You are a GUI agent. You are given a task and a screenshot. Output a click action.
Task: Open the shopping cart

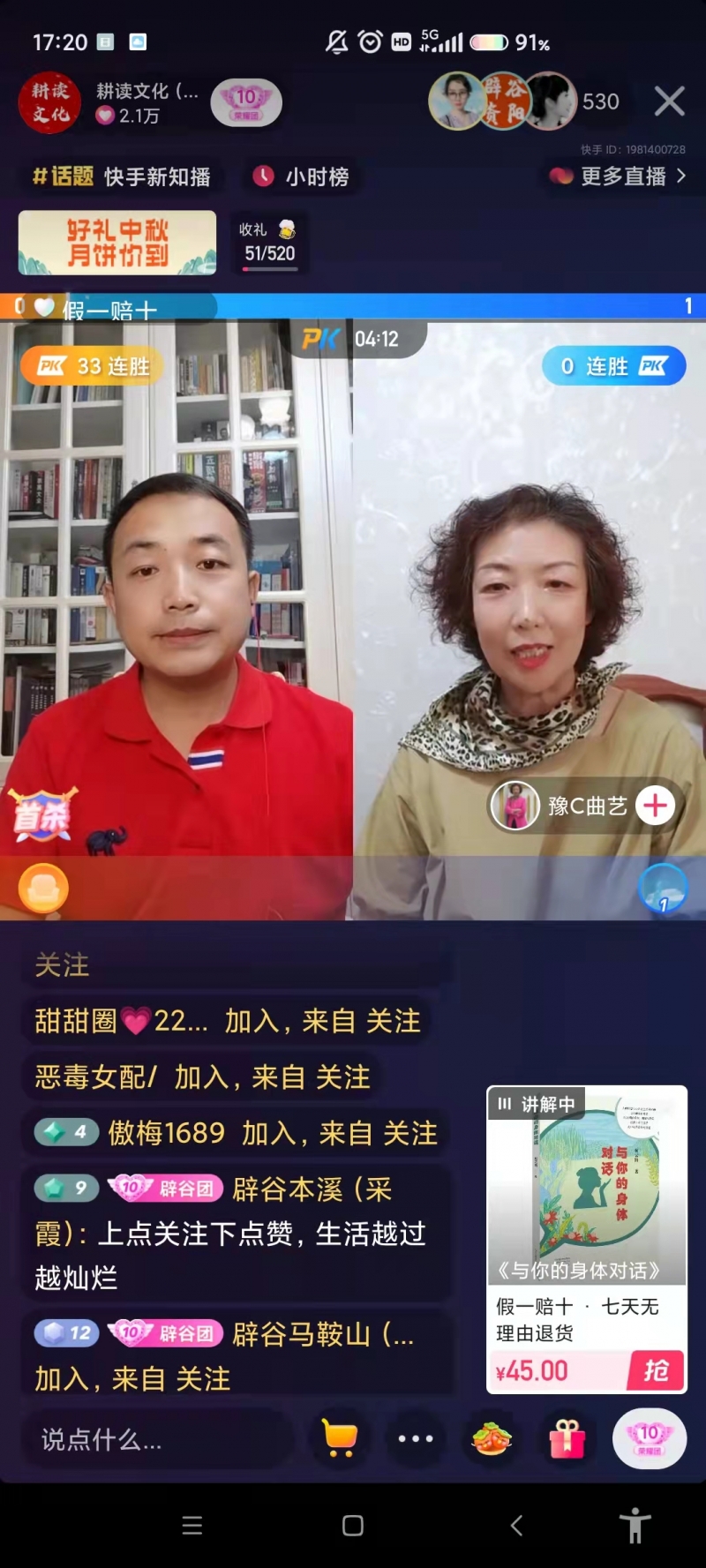coord(340,1438)
